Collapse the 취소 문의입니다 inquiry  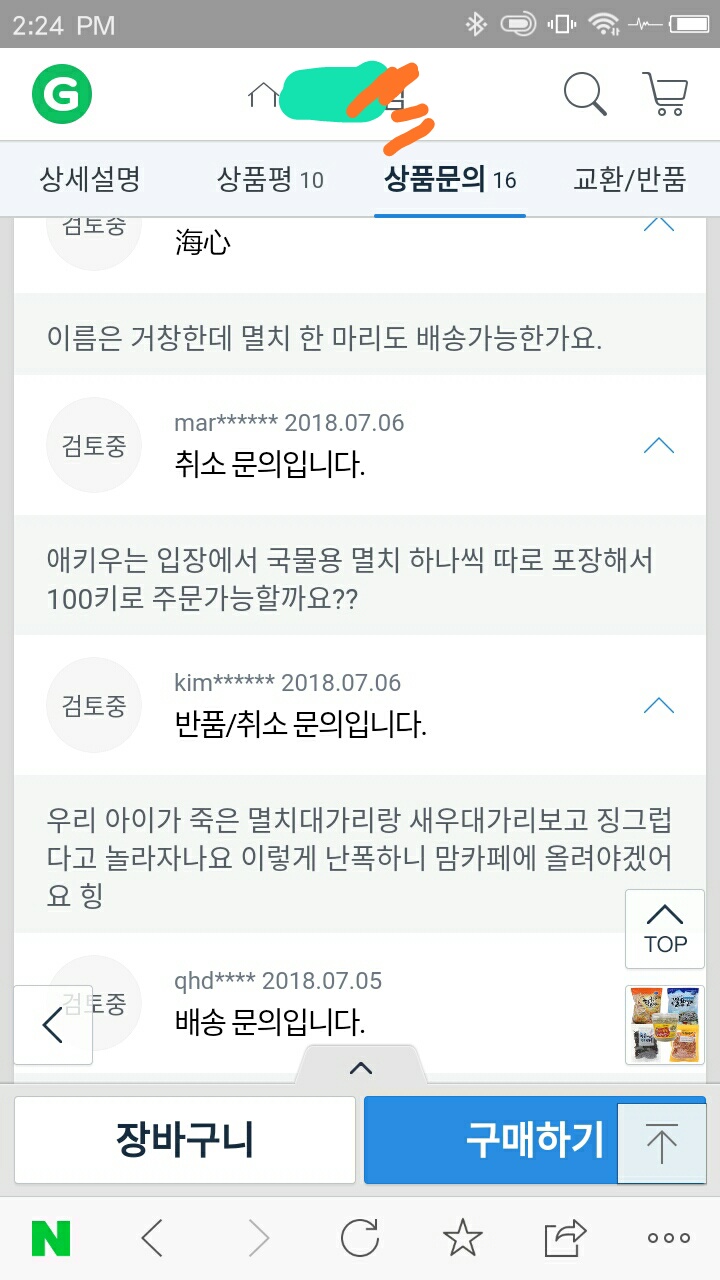click(658, 445)
